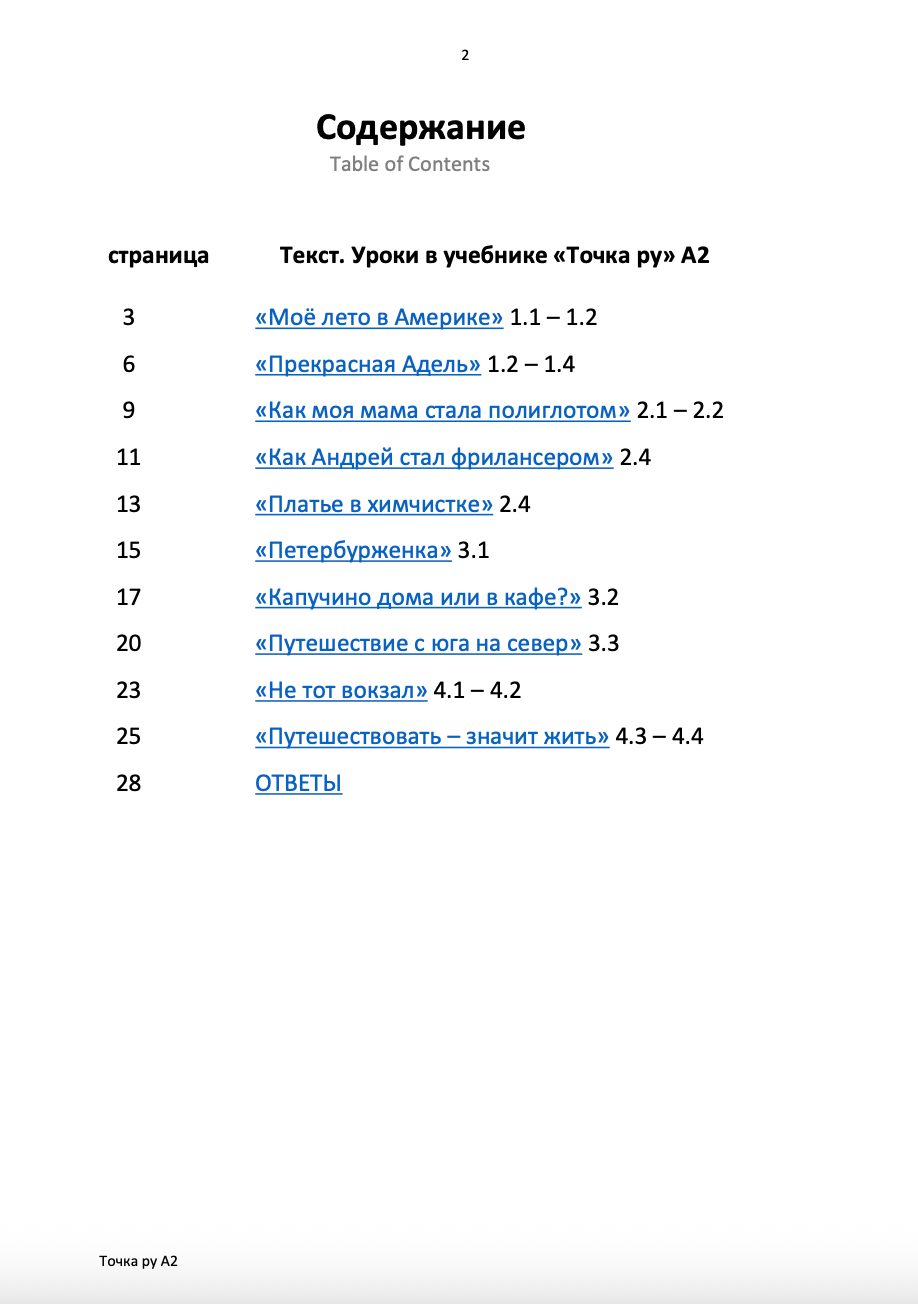
Task: Open the «Прекрасная Адель» link
Action: pyautogui.click(x=368, y=364)
